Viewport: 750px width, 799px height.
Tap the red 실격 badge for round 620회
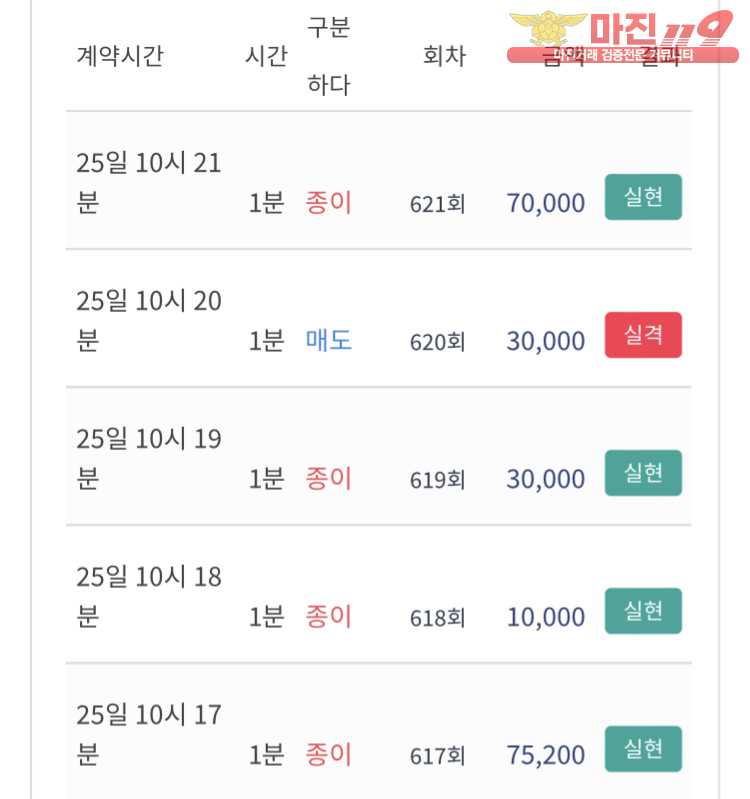click(x=643, y=335)
